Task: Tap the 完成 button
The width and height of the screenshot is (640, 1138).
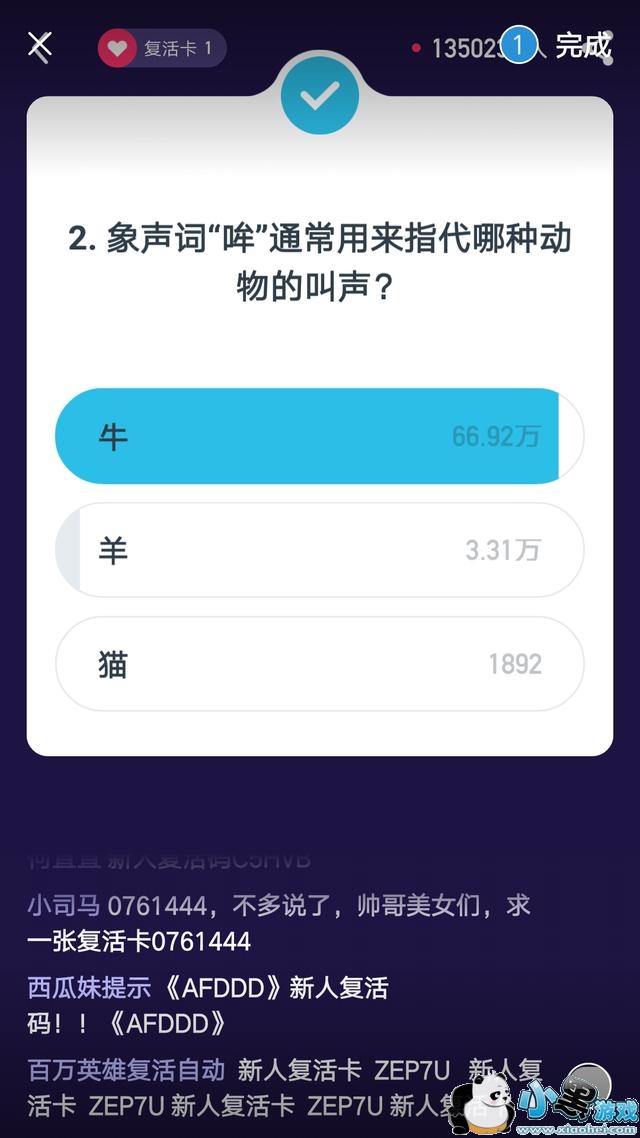Action: pyautogui.click(x=582, y=45)
